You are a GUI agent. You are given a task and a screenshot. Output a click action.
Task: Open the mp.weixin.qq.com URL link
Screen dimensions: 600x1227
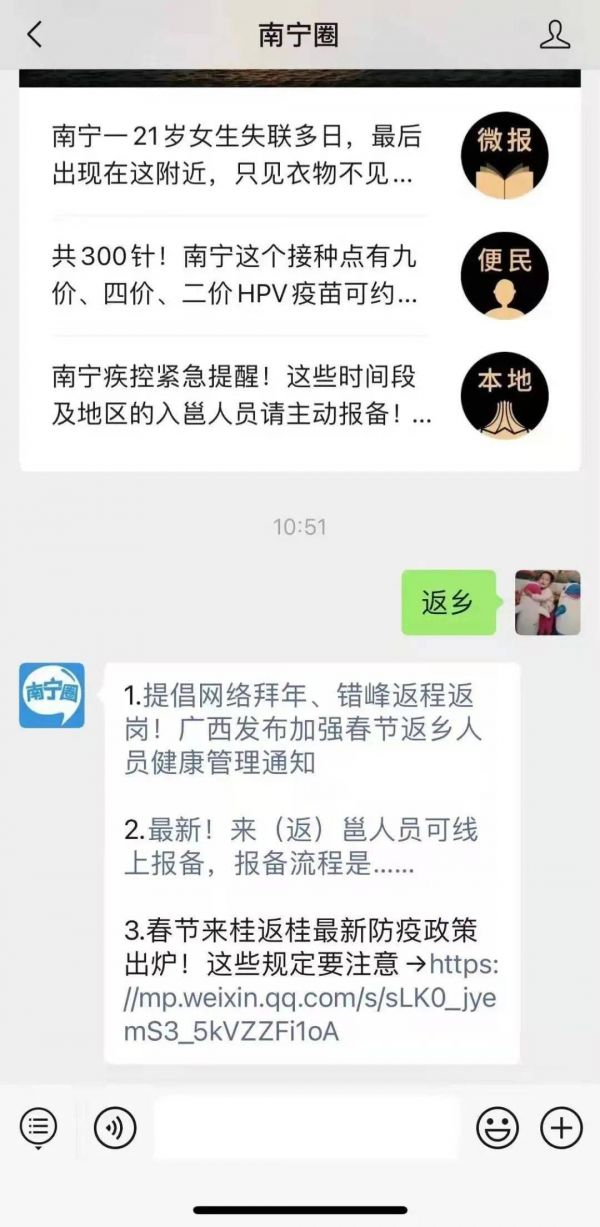310,998
